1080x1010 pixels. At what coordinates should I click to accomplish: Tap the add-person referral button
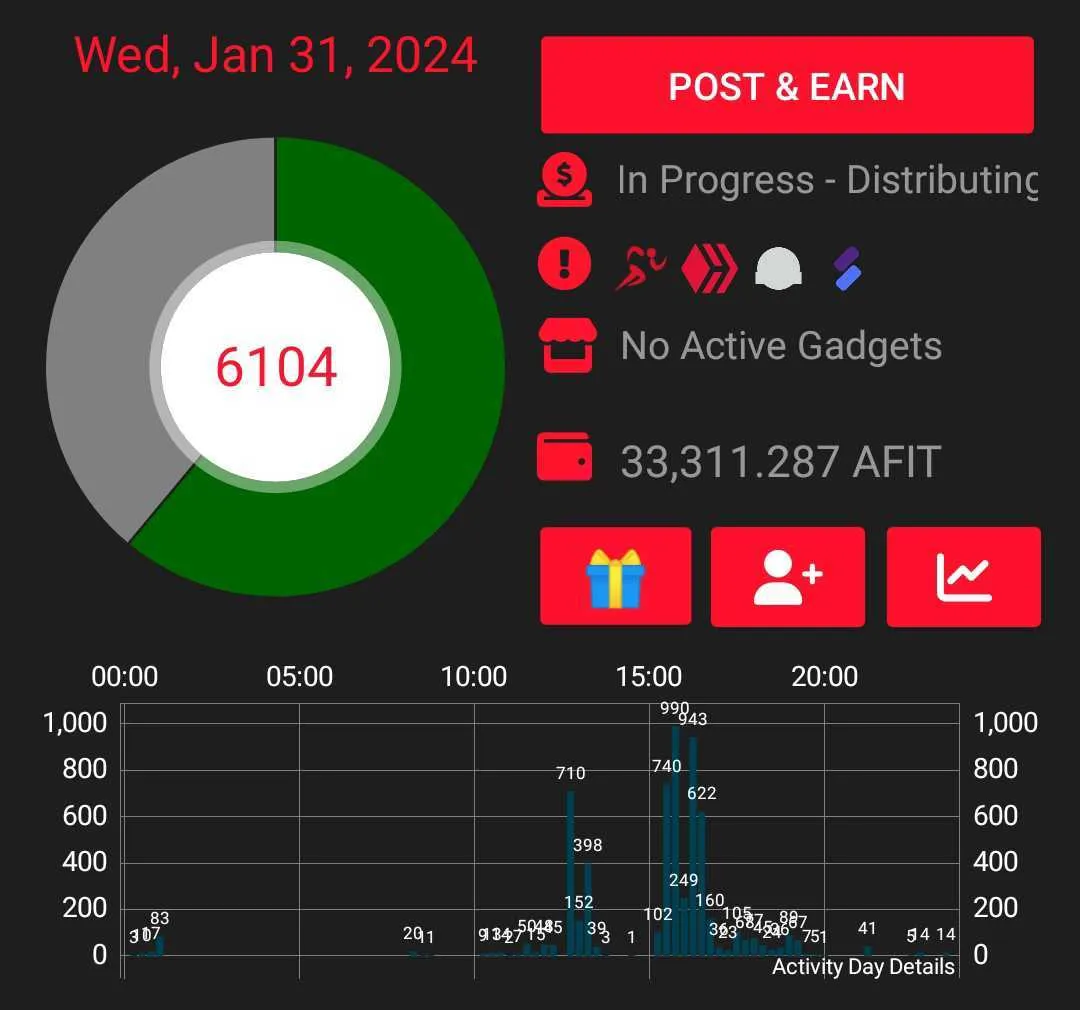787,577
